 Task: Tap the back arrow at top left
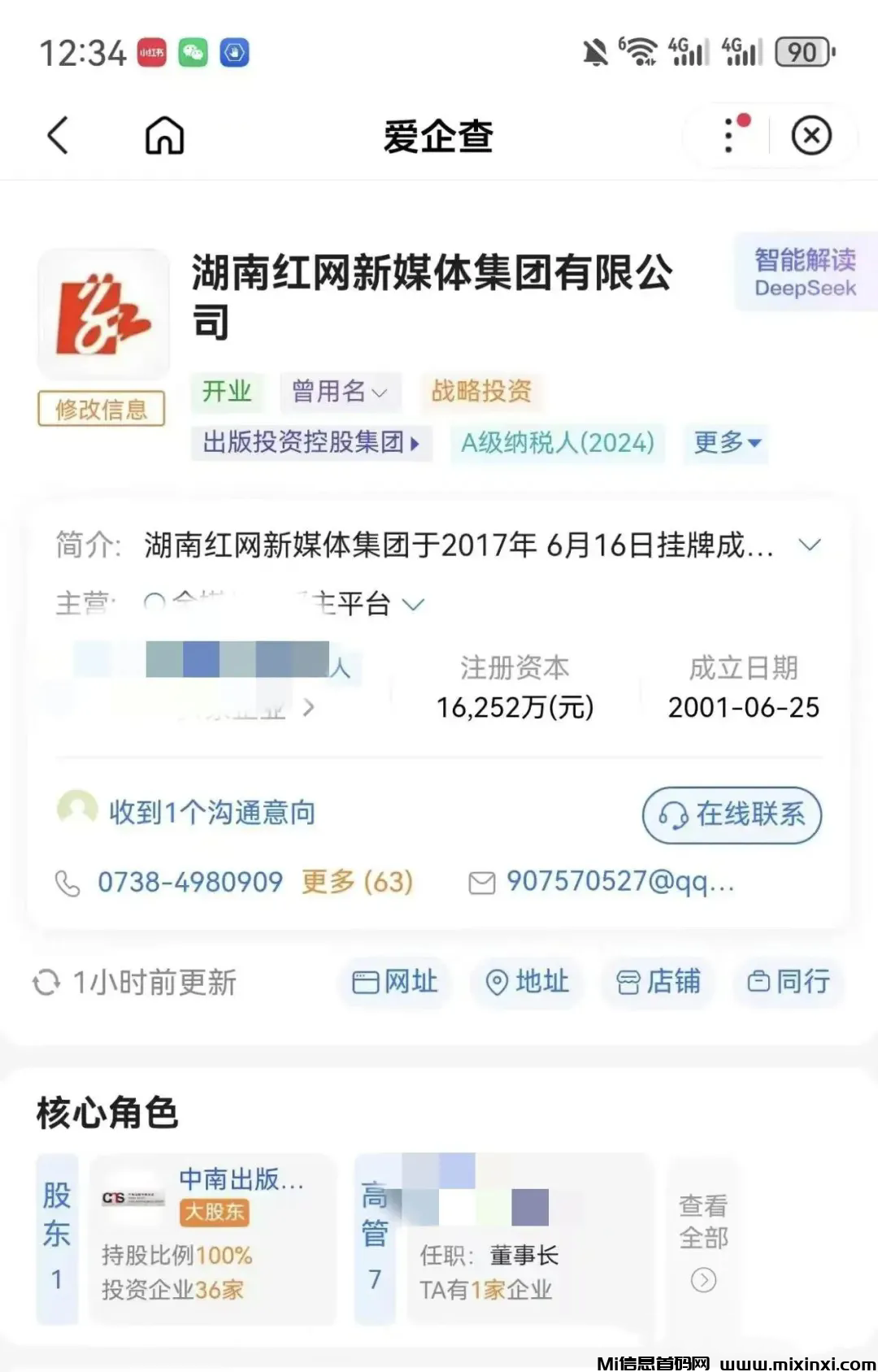pos(57,137)
